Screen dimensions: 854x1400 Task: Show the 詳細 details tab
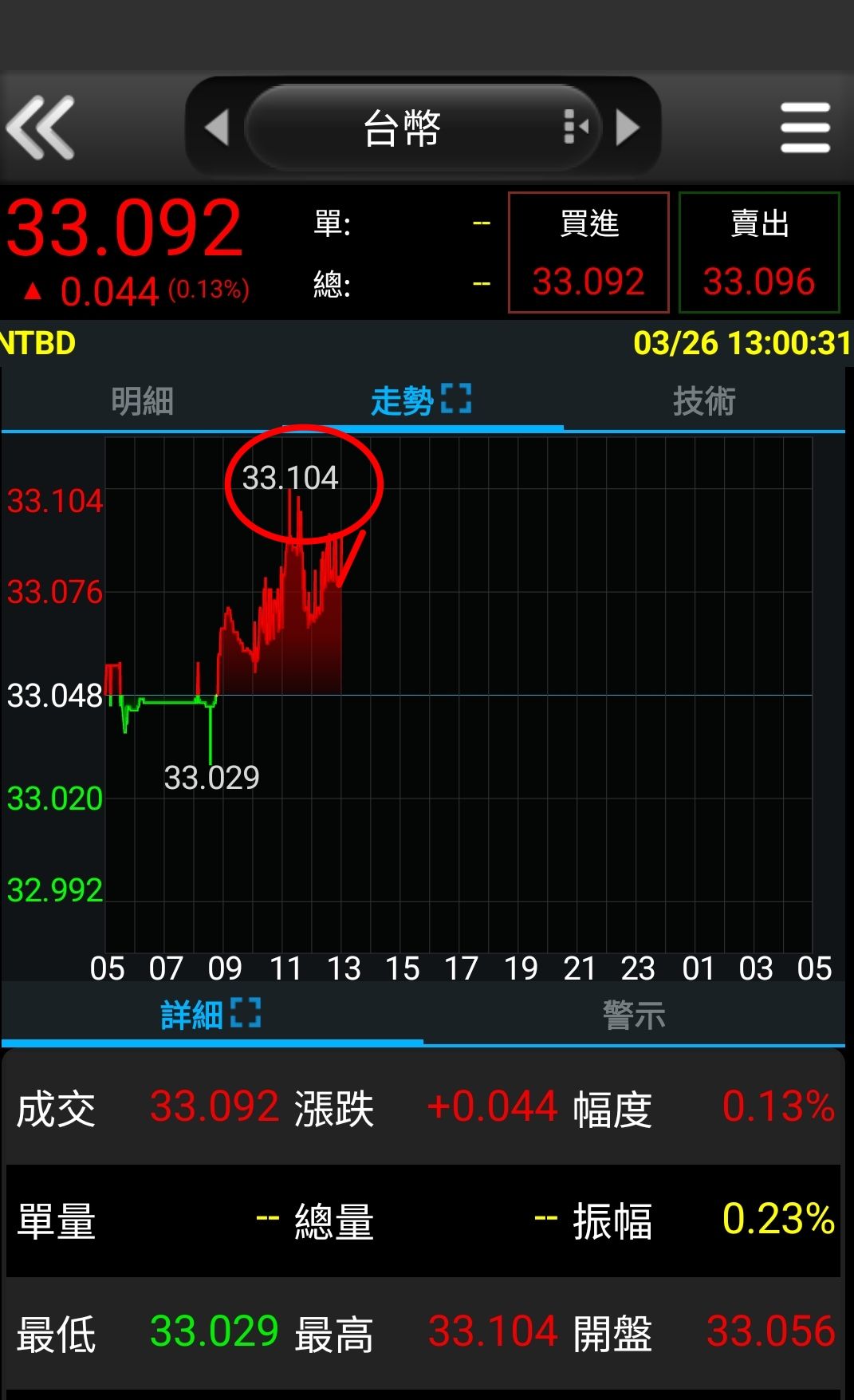[211, 1015]
